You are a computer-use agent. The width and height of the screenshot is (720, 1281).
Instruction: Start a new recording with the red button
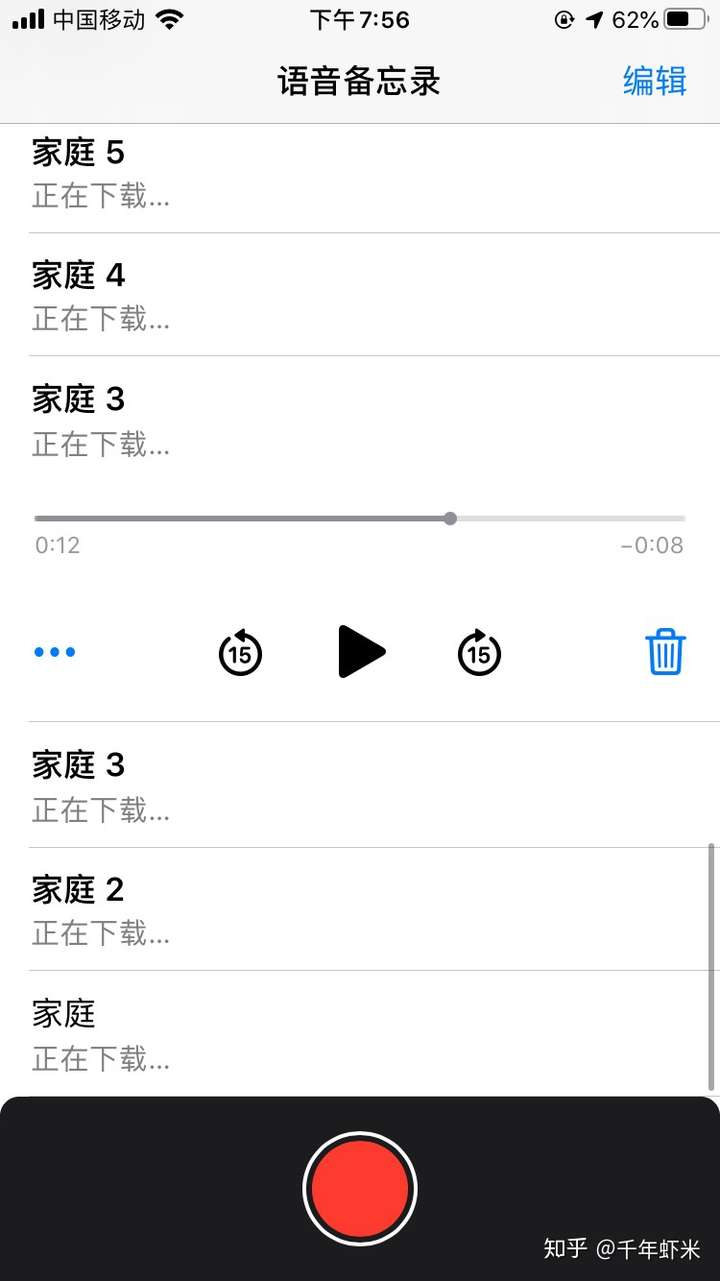pos(360,1189)
